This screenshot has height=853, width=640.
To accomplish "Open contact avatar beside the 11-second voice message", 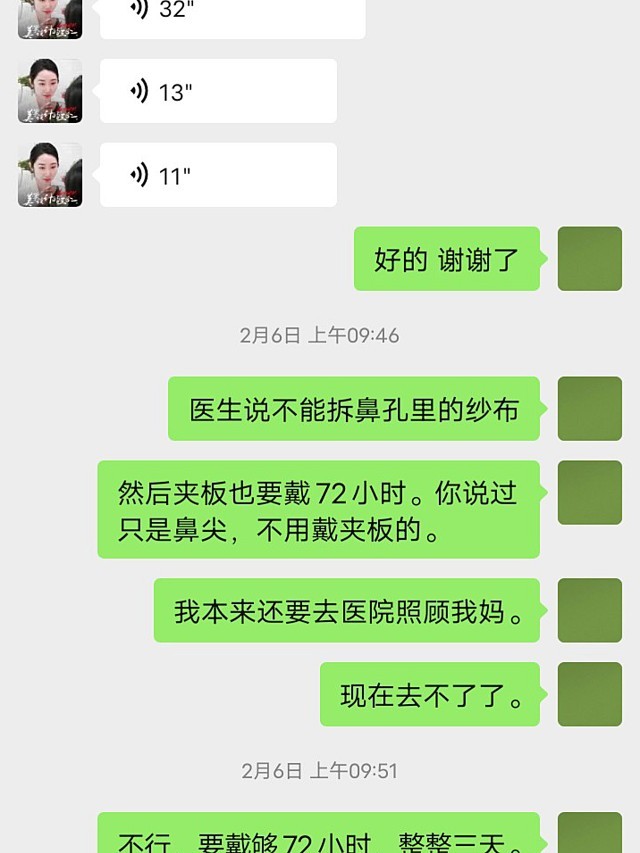I will (50, 175).
